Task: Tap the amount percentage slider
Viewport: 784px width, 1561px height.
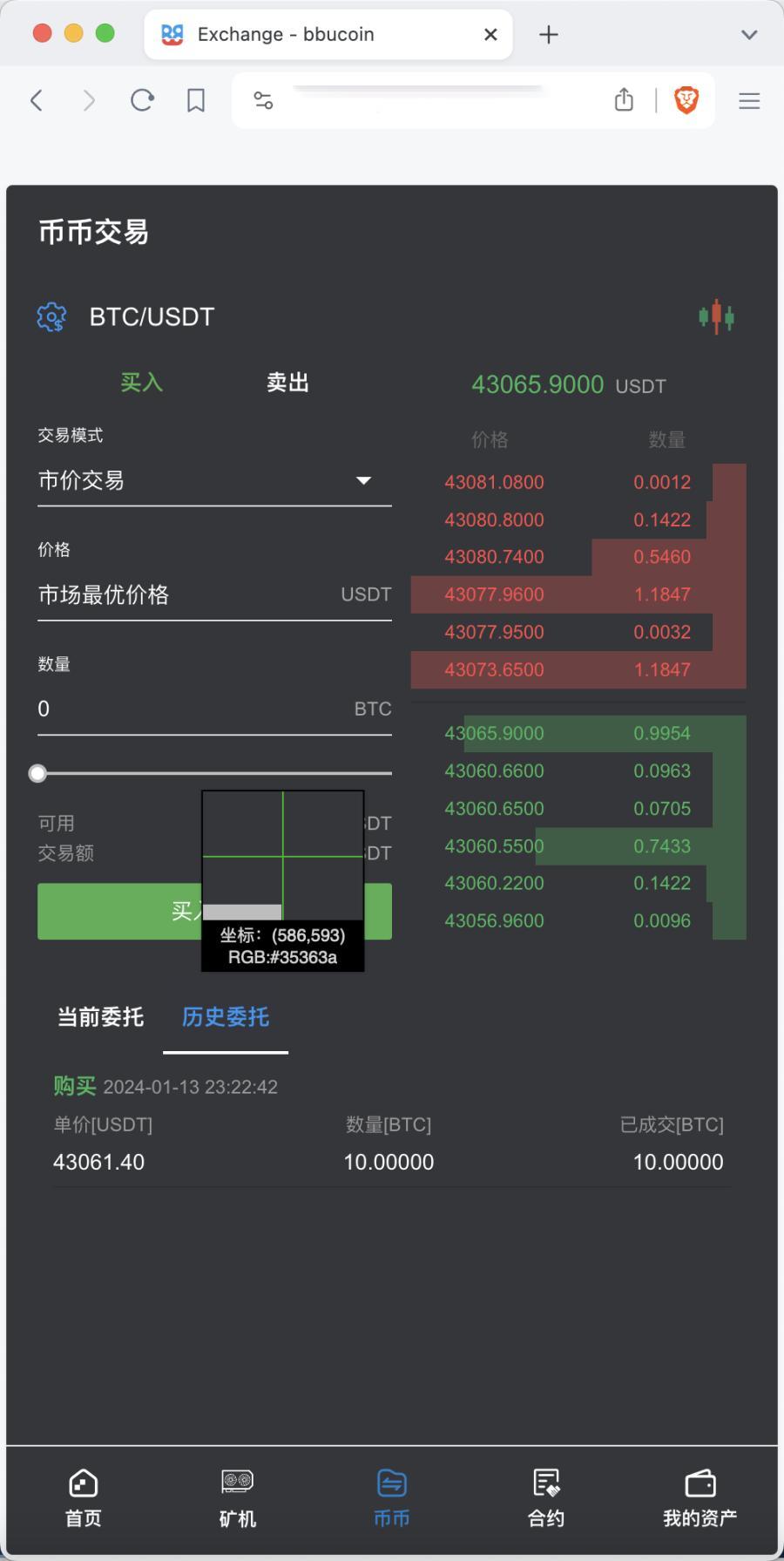Action: coord(214,773)
